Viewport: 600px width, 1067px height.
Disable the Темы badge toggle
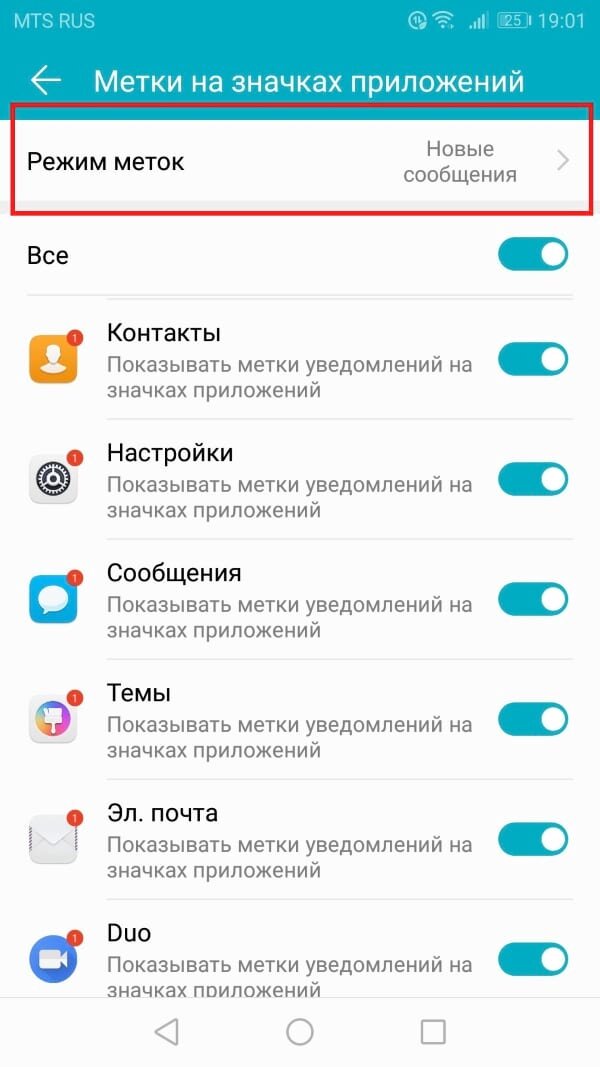(x=532, y=719)
